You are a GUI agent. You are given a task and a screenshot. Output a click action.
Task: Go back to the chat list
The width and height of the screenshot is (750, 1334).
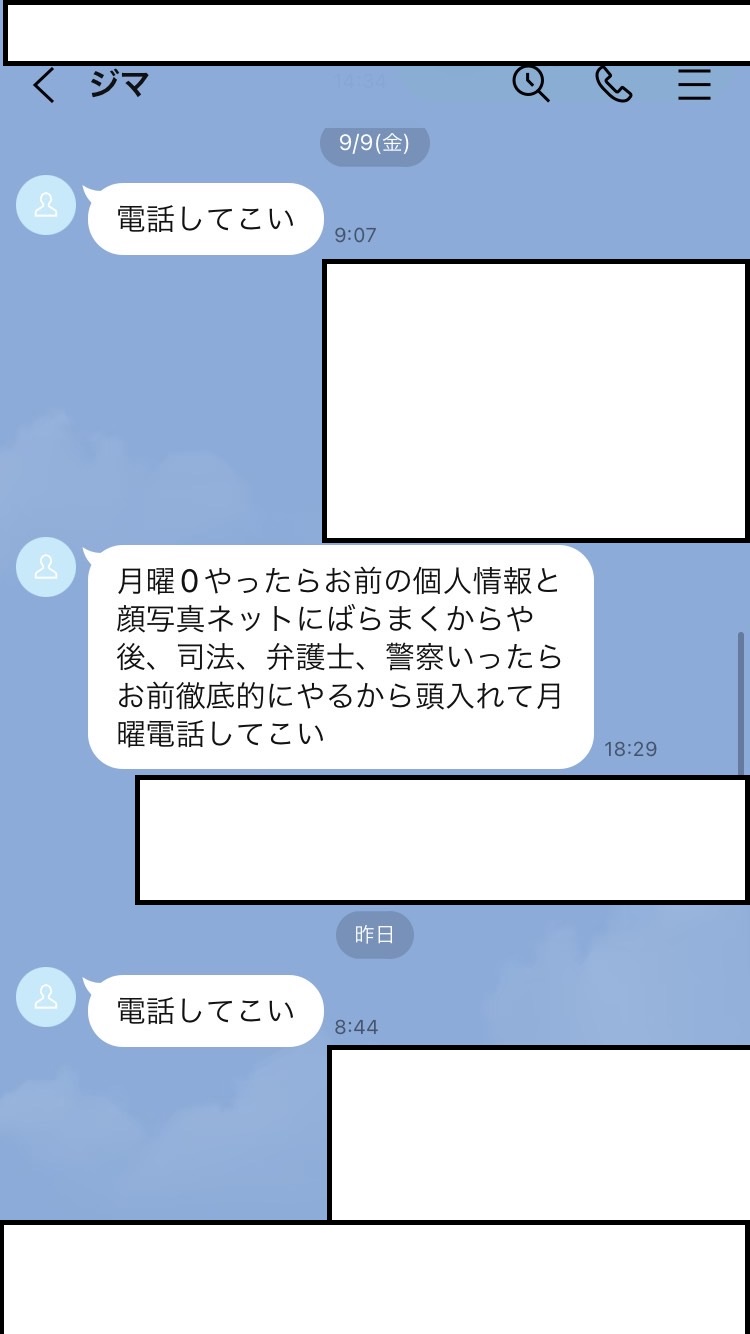tap(42, 86)
